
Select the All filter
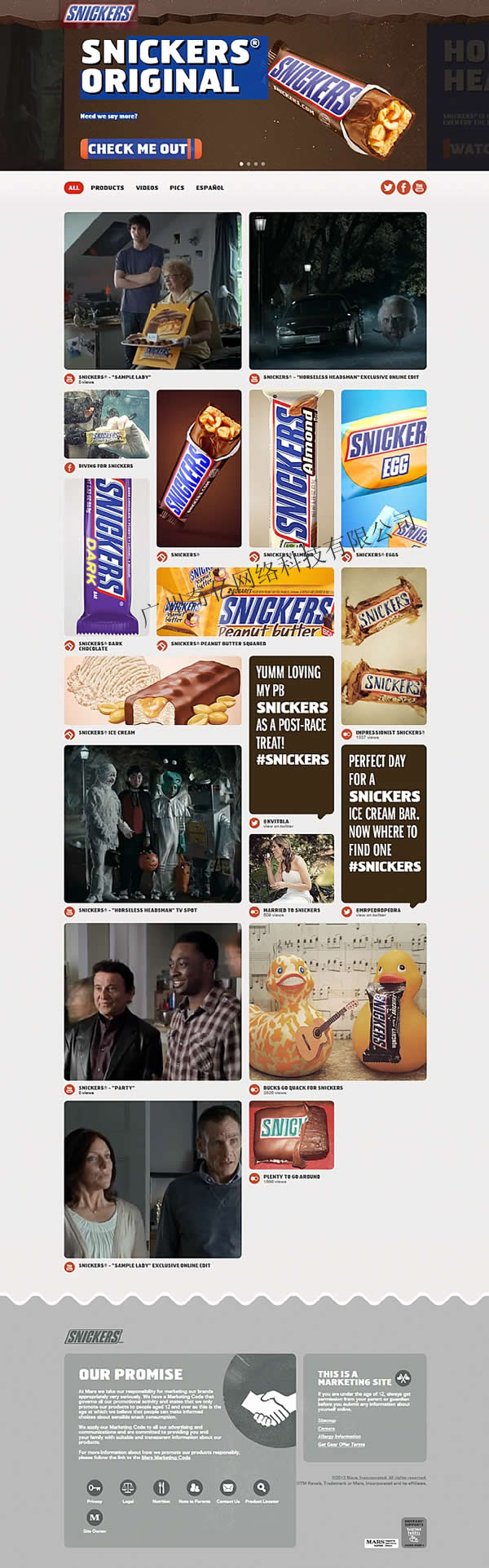[73, 188]
